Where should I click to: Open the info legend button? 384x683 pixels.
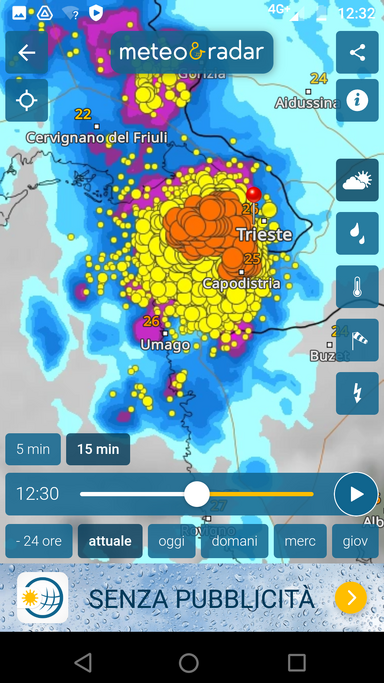357,100
